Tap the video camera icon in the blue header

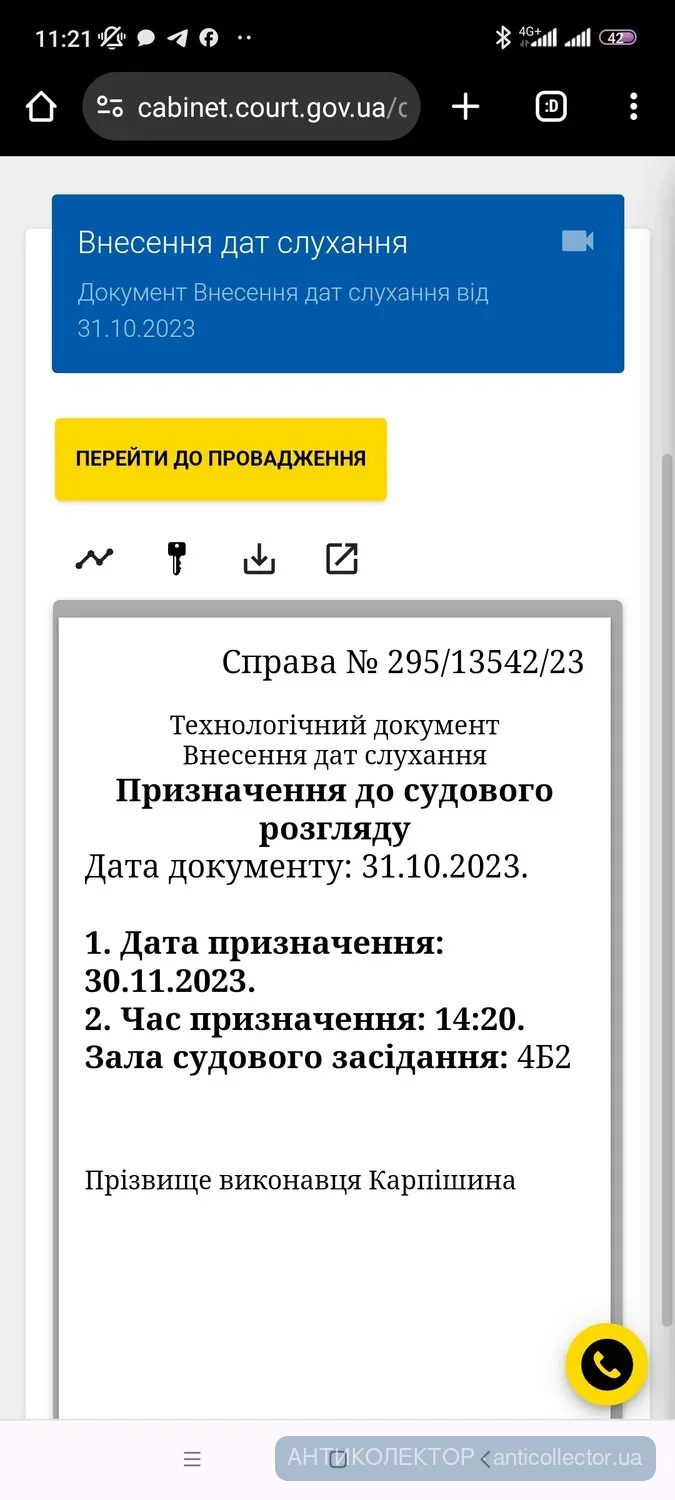578,241
